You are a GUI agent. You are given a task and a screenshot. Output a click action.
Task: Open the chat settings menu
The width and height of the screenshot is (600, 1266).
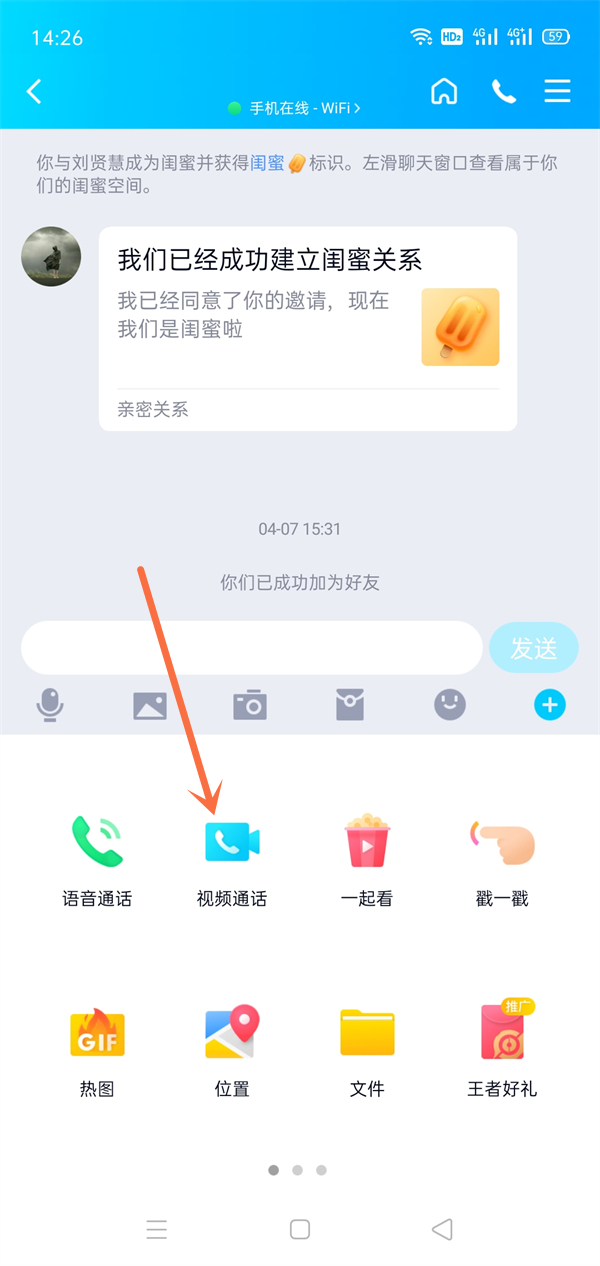point(557,92)
